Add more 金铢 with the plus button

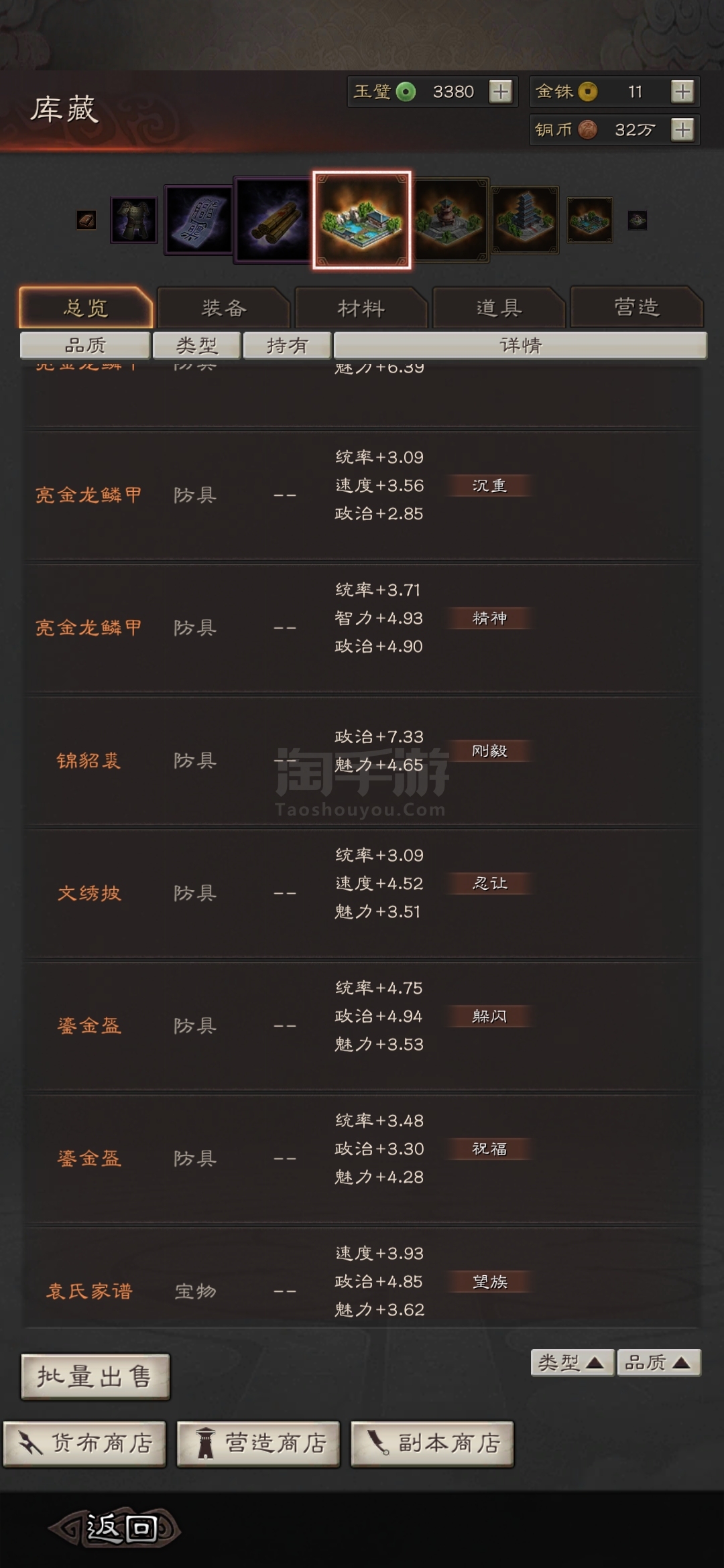682,91
